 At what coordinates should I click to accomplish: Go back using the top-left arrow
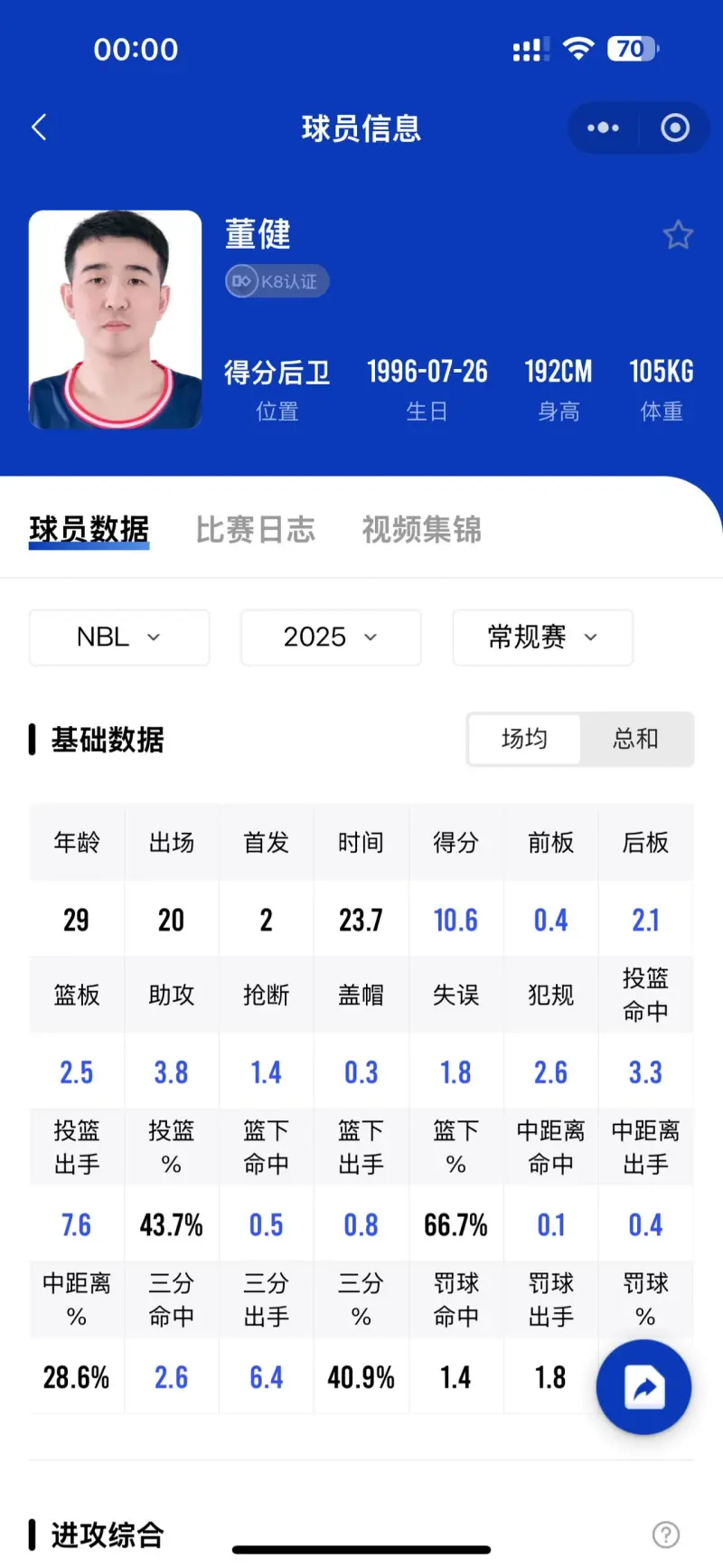(39, 128)
